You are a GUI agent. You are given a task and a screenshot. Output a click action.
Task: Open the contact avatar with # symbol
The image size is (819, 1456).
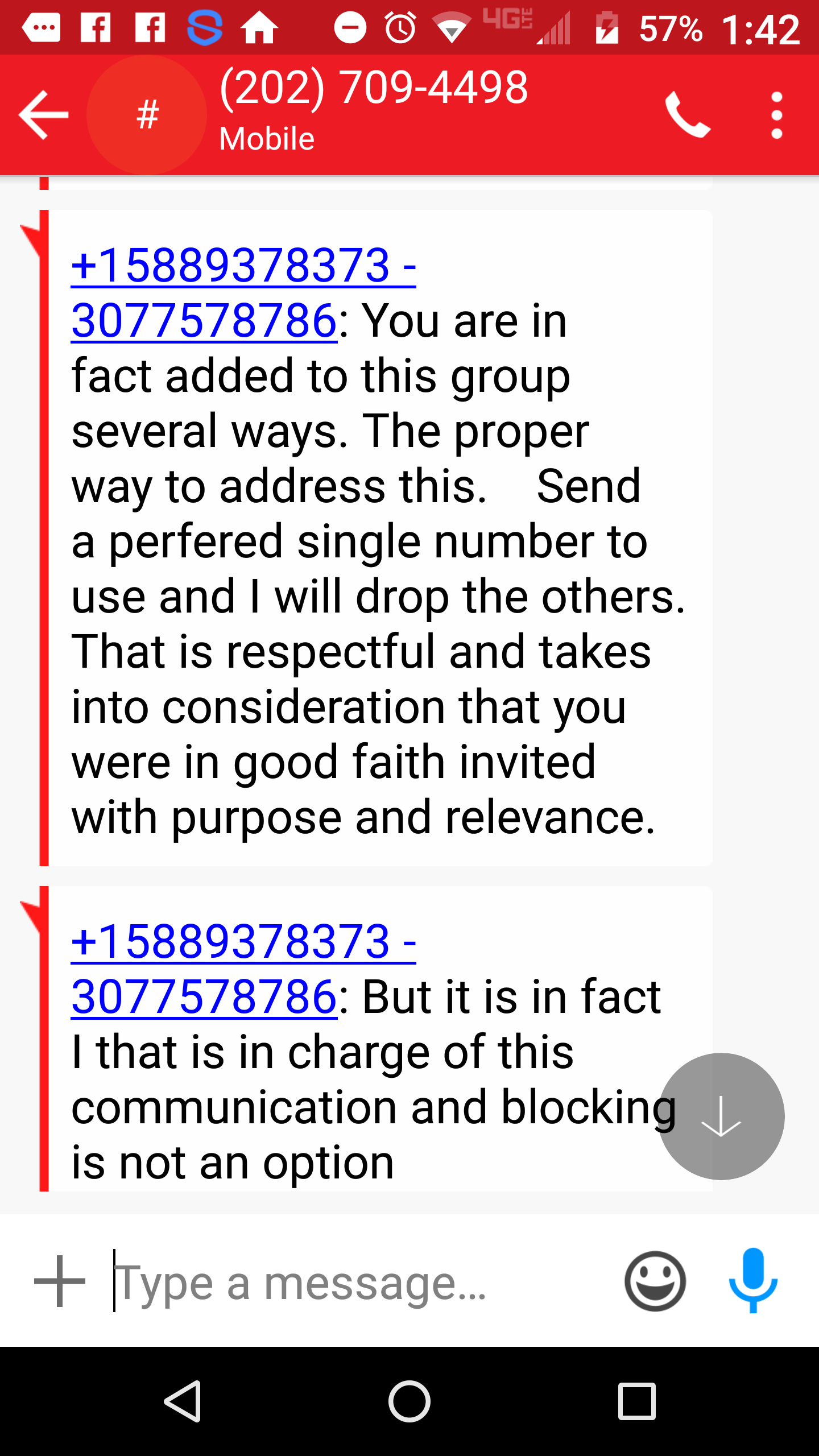pos(147,114)
